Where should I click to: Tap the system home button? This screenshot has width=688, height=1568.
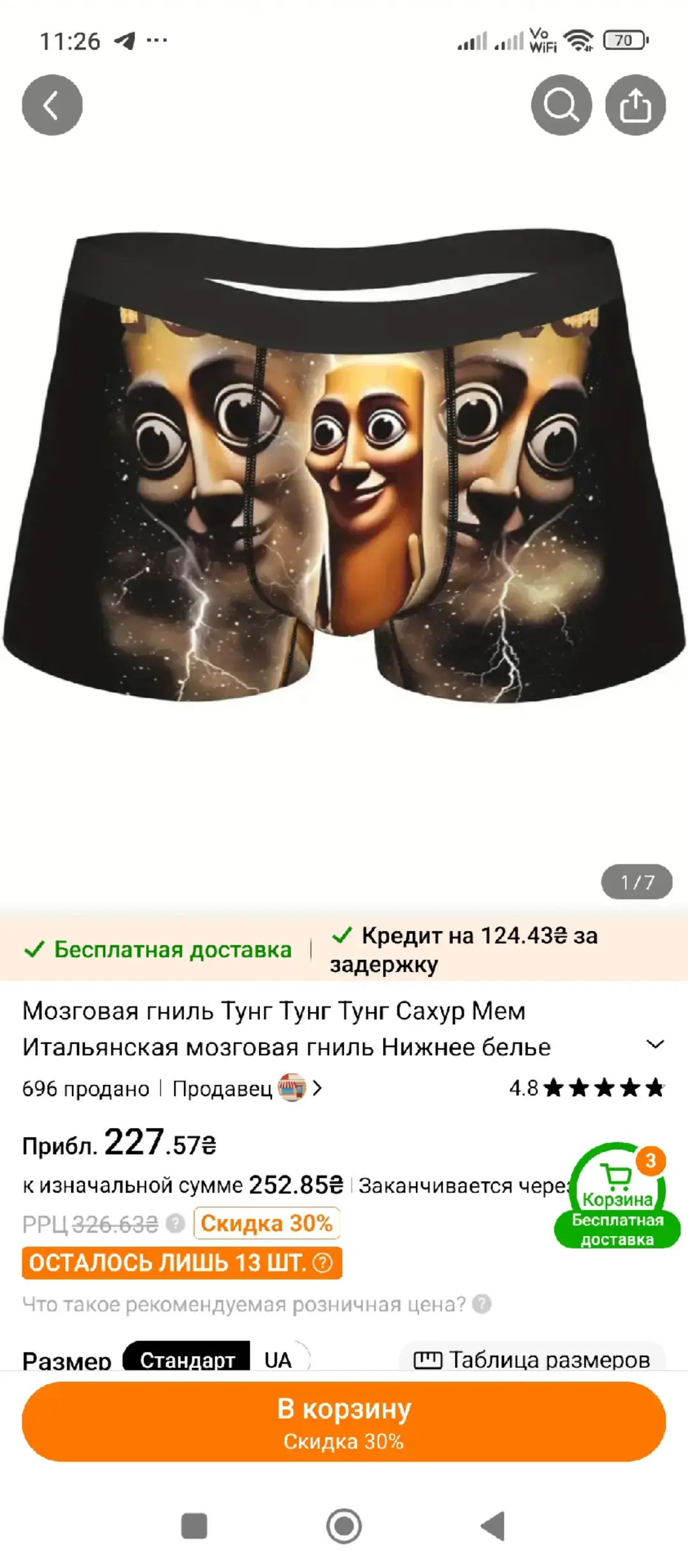pyautogui.click(x=344, y=1526)
